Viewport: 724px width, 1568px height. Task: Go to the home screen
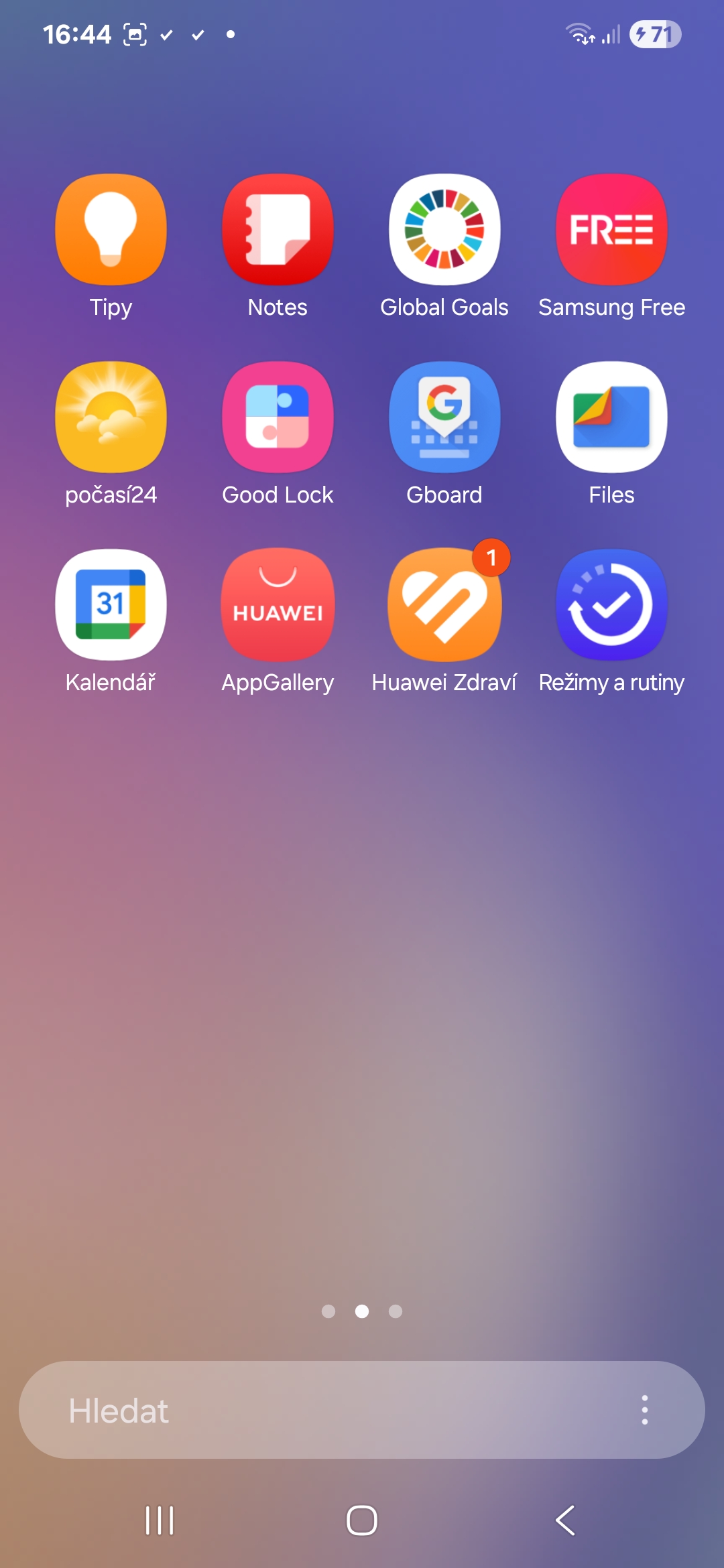[362, 1520]
